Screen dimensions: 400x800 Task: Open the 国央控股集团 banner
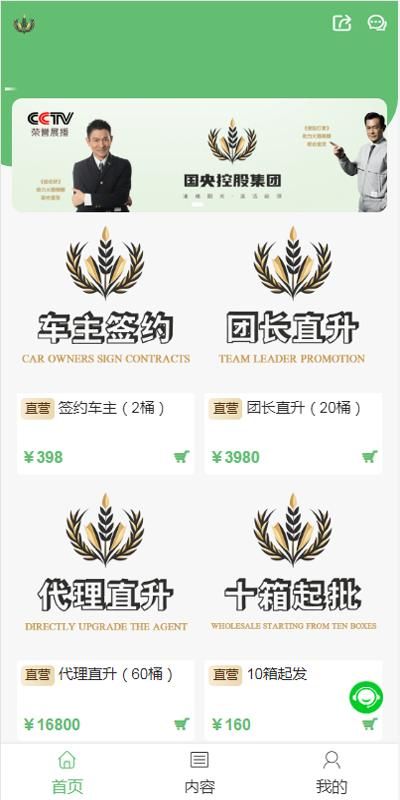pos(199,155)
